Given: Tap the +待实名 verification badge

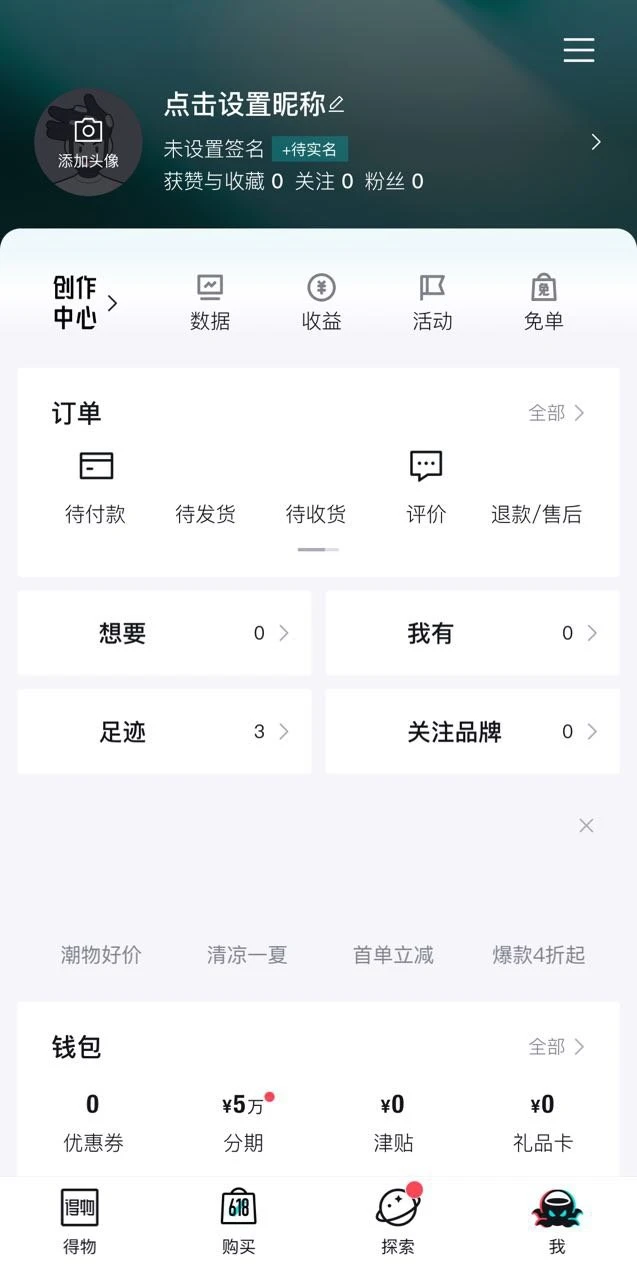Looking at the screenshot, I should coord(310,149).
